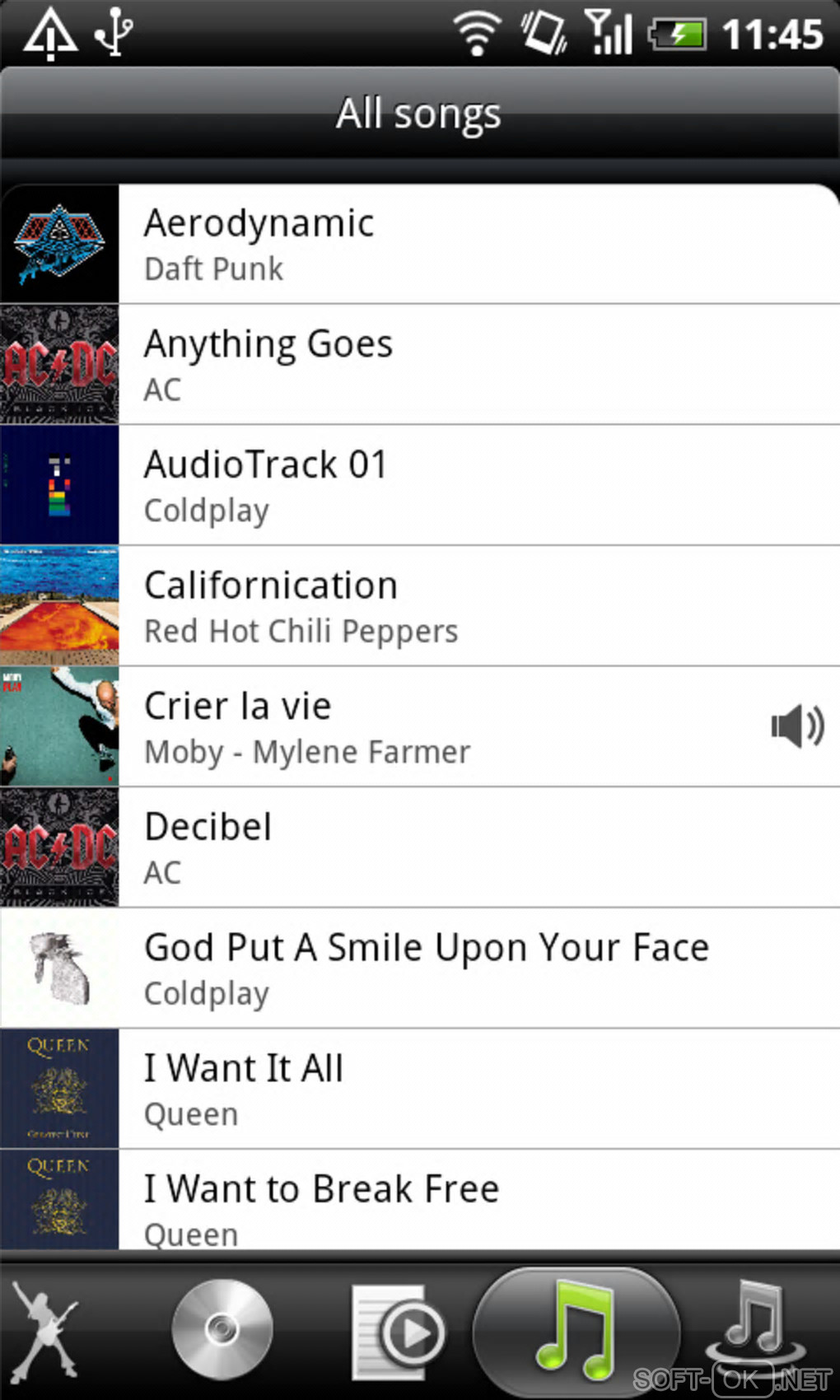This screenshot has width=840, height=1400.
Task: Play the song Decibel
Action: coord(420,847)
